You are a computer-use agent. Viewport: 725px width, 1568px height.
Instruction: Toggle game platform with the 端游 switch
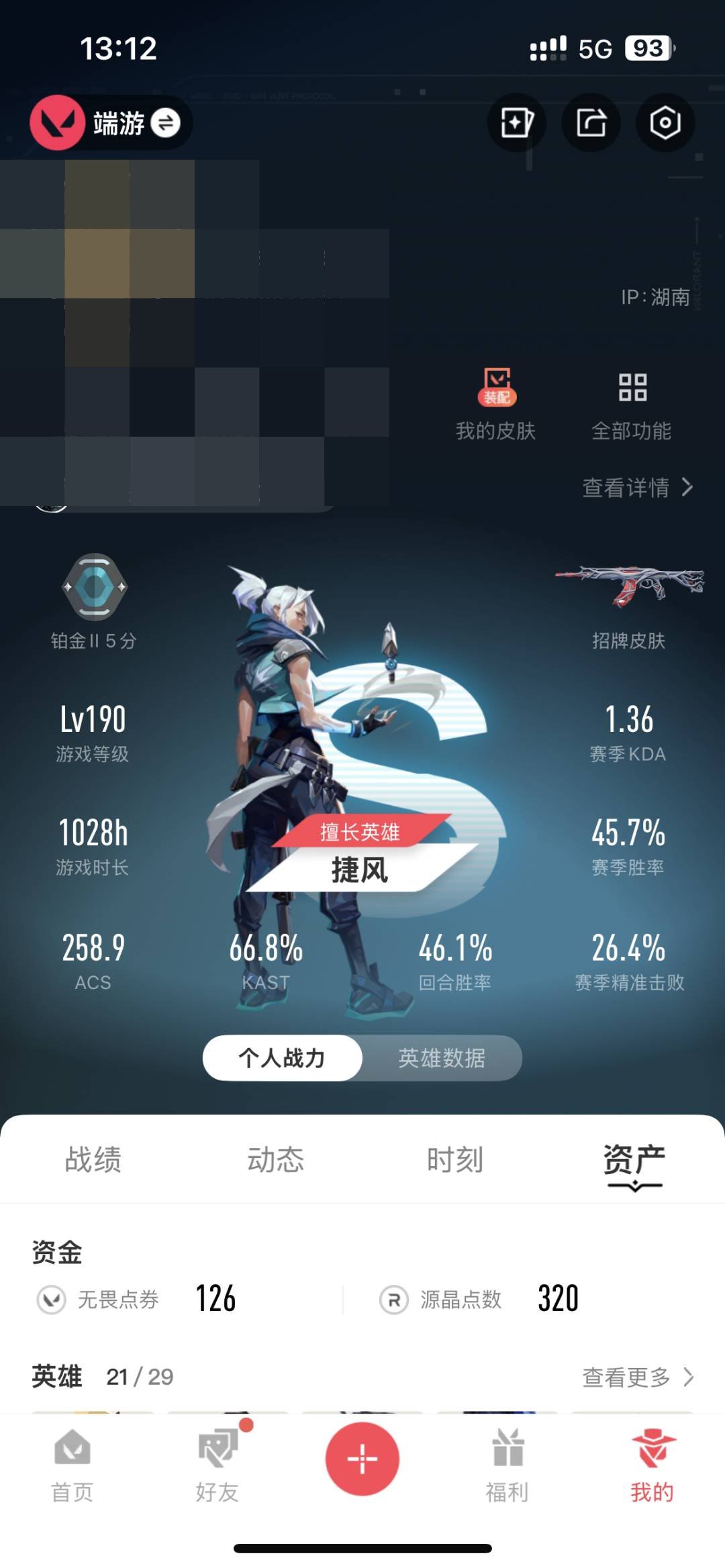(164, 122)
